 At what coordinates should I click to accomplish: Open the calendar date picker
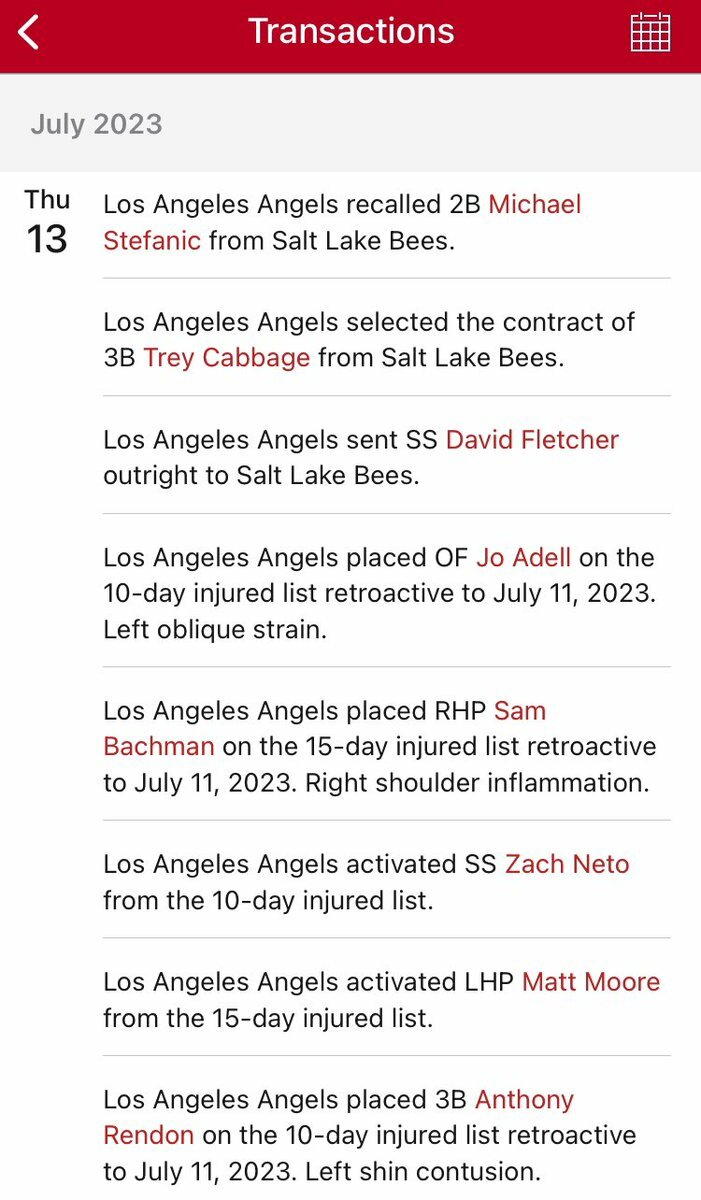(x=650, y=32)
